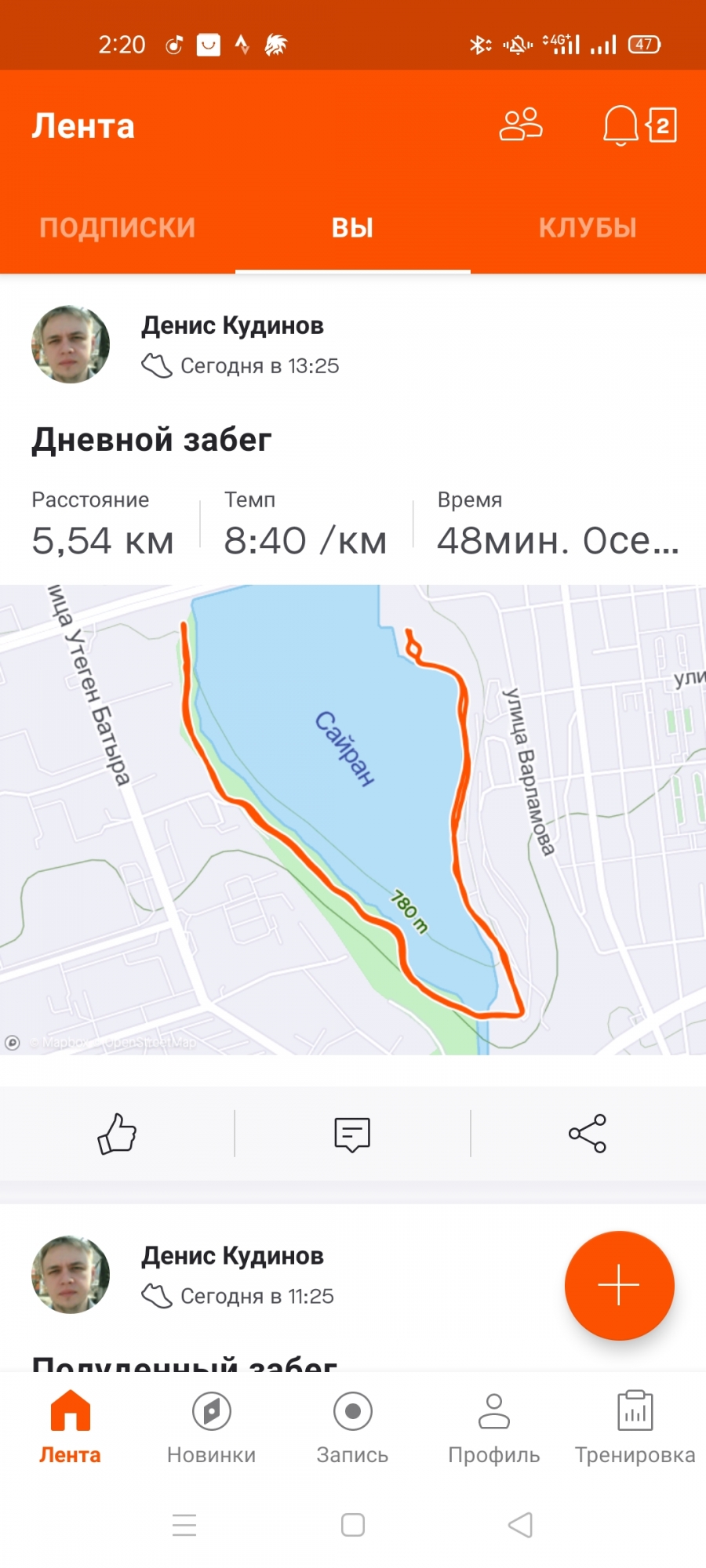Give kudos to Дневной забег

pyautogui.click(x=117, y=1134)
